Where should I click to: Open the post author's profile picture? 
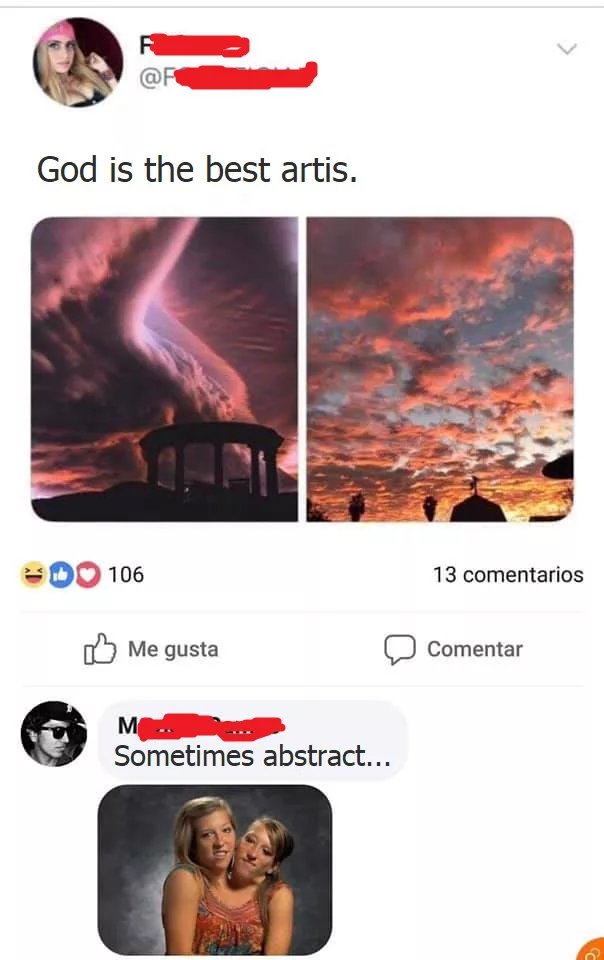point(78,62)
